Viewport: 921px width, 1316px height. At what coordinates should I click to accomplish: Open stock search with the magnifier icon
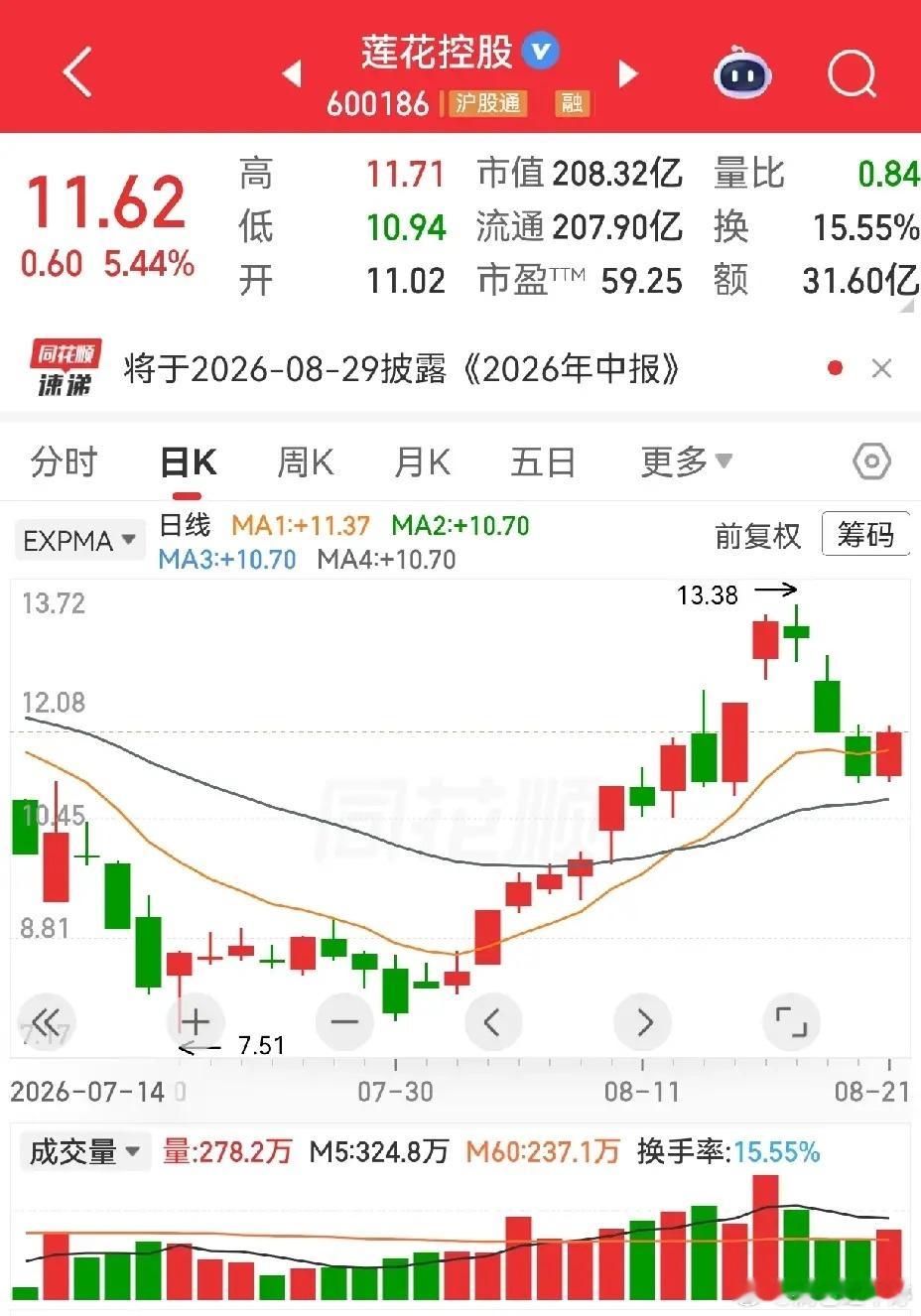click(853, 72)
